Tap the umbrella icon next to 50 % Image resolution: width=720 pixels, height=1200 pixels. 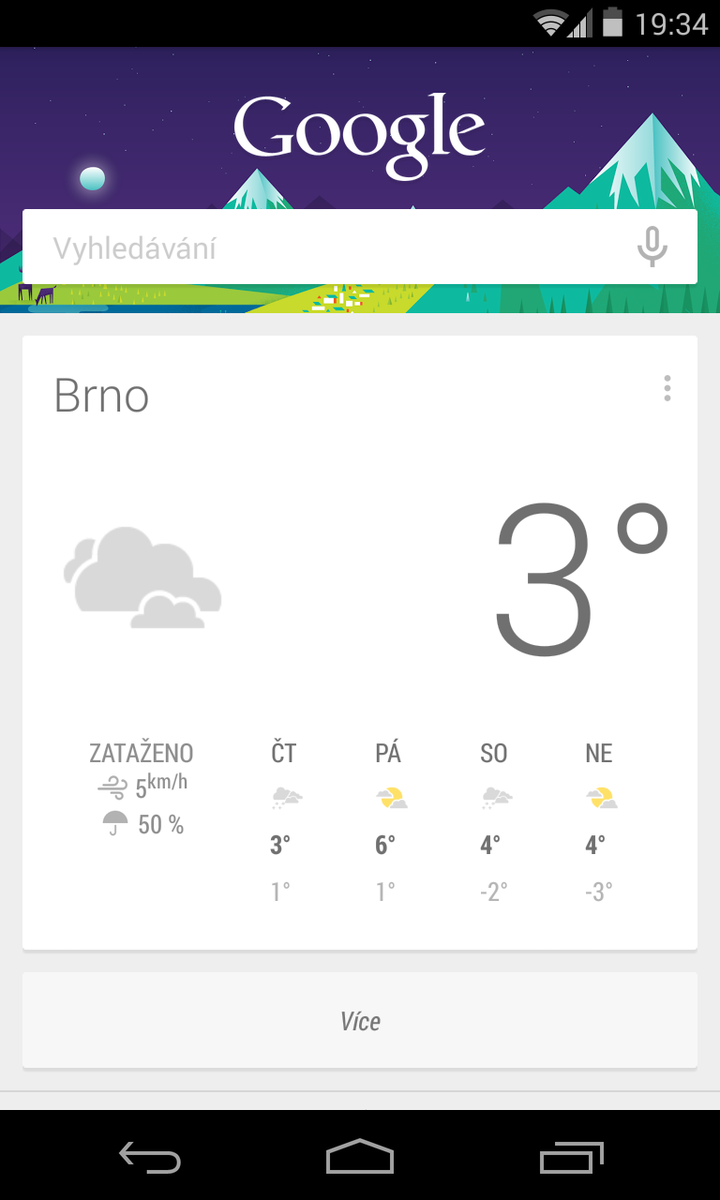point(113,823)
